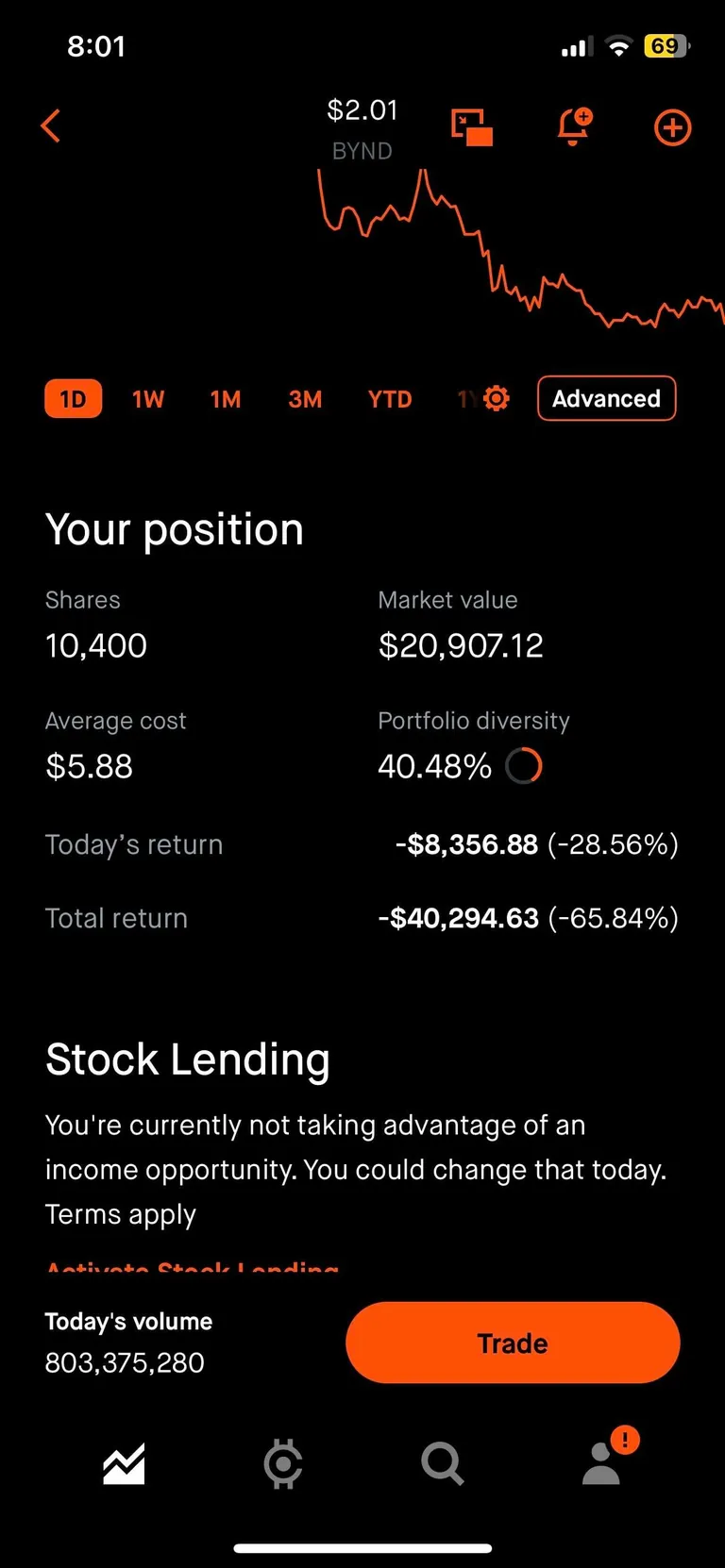Open the account profile tab

[x=602, y=1463]
